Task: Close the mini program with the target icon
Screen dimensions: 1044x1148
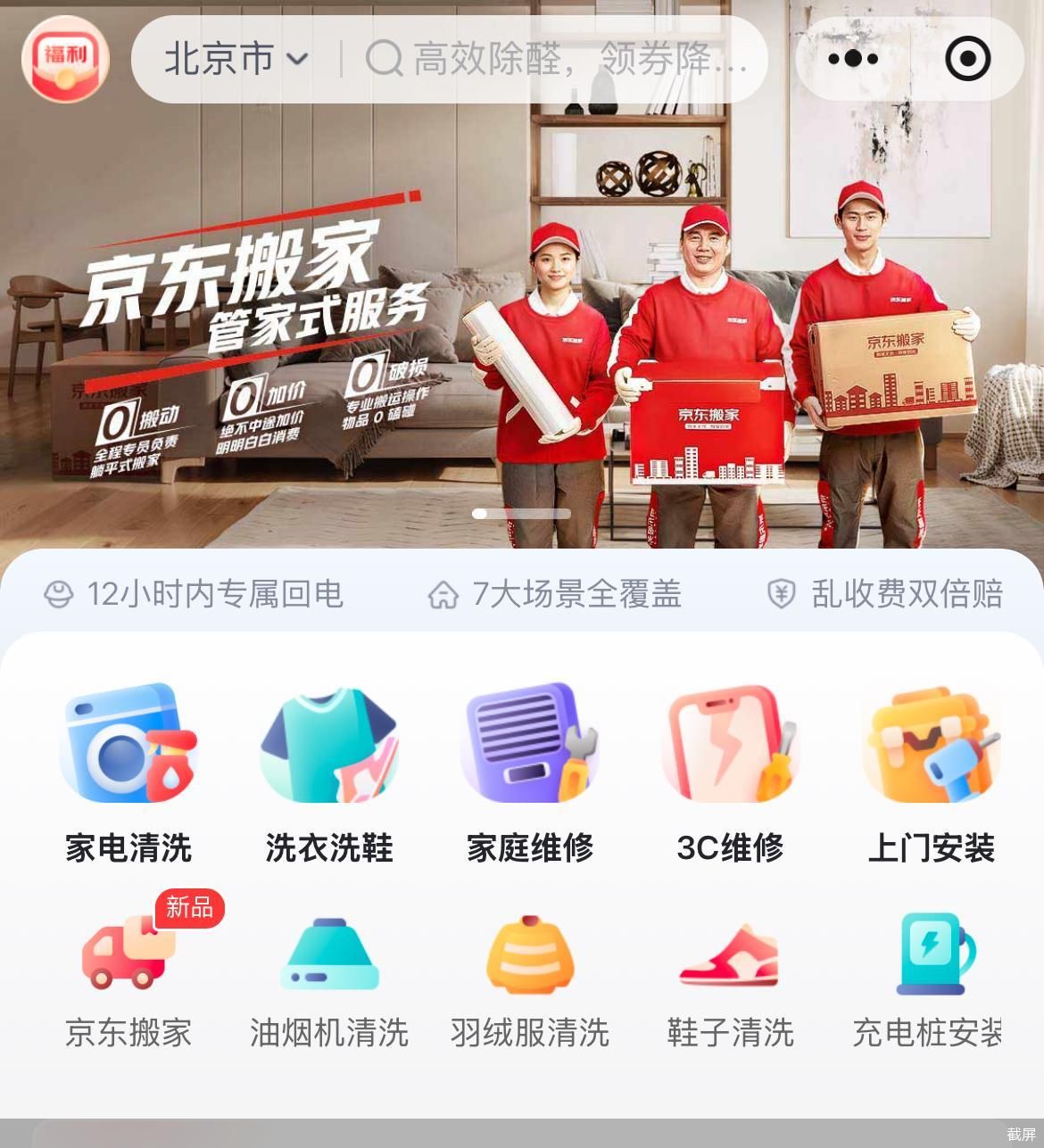Action: 967,60
